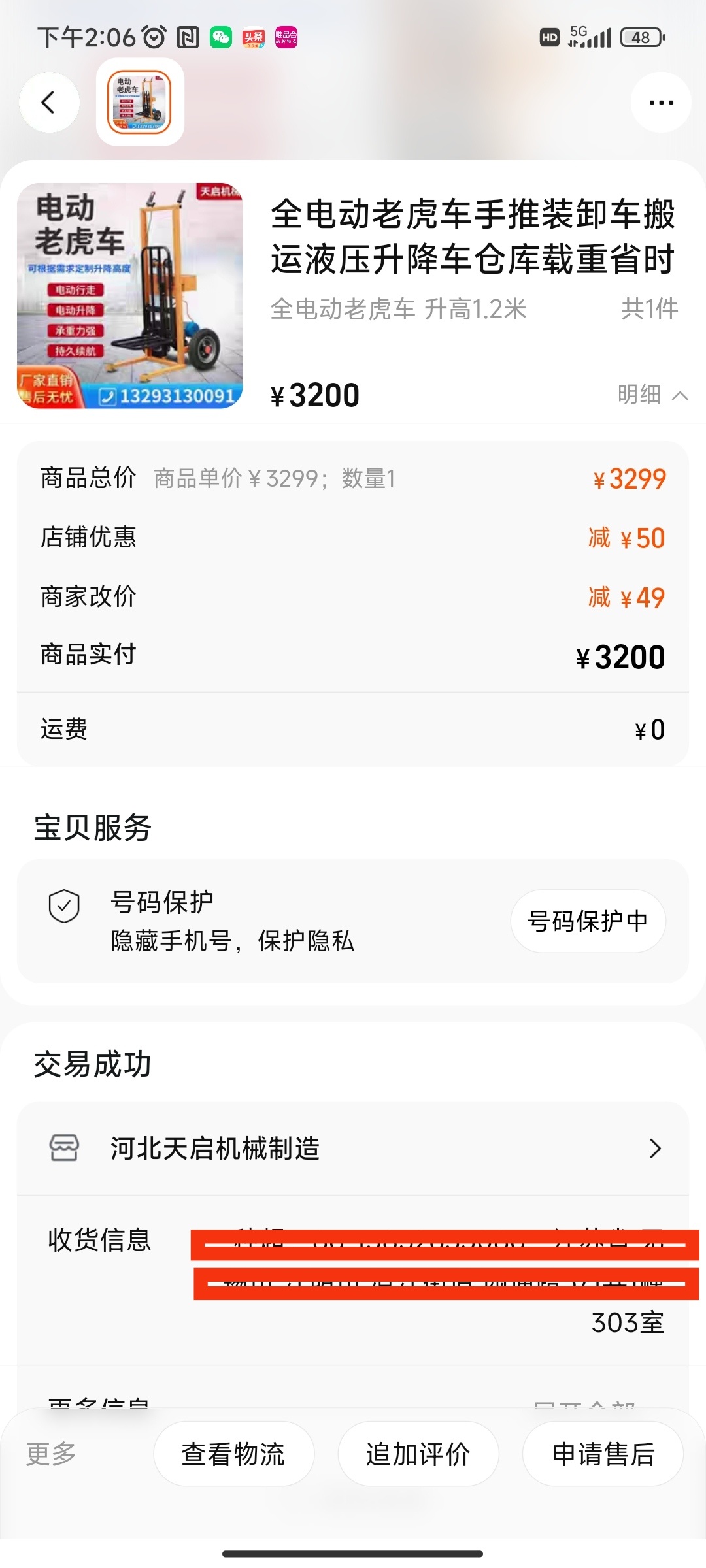Request after-sales service via 申请售后
This screenshot has width=706, height=1568.
(603, 1454)
